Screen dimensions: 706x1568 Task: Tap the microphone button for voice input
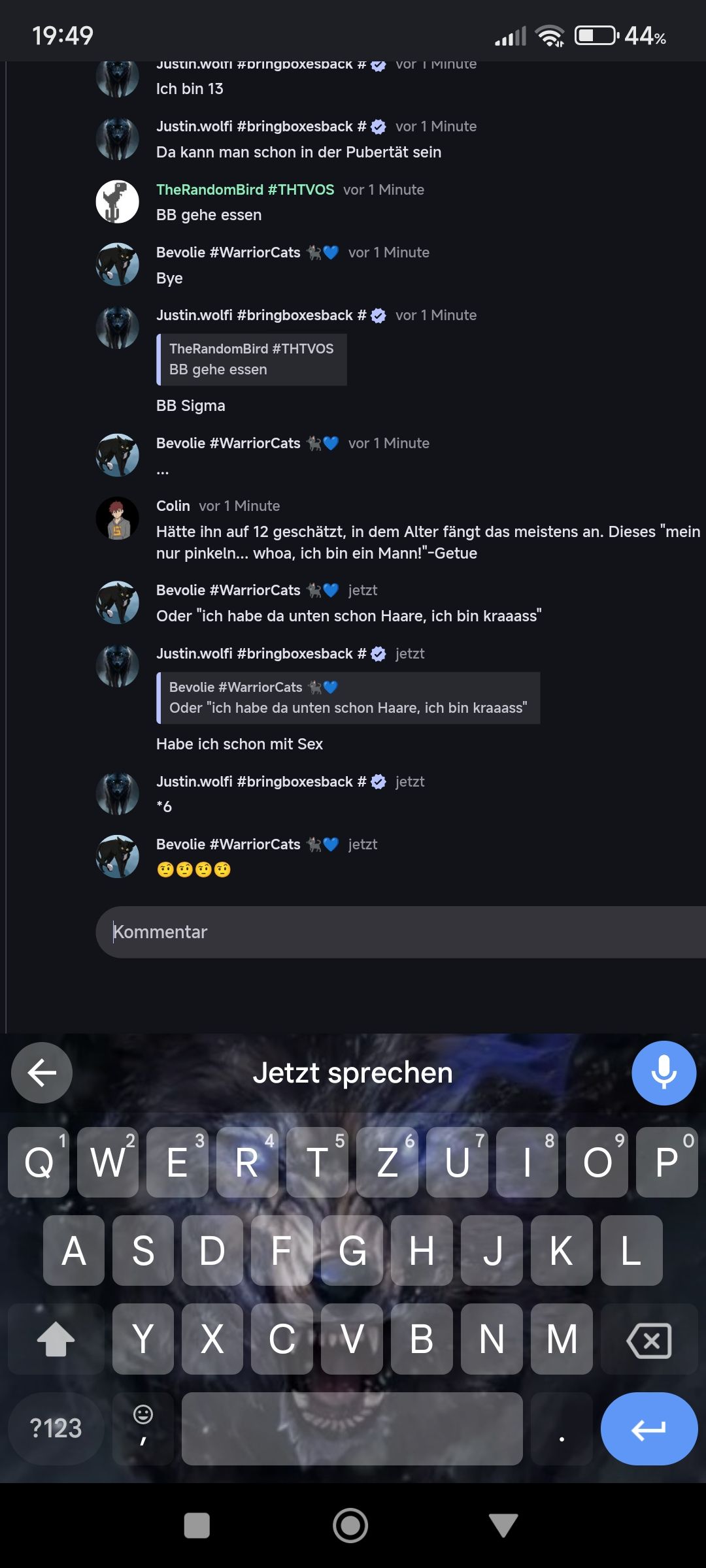[x=664, y=1073]
